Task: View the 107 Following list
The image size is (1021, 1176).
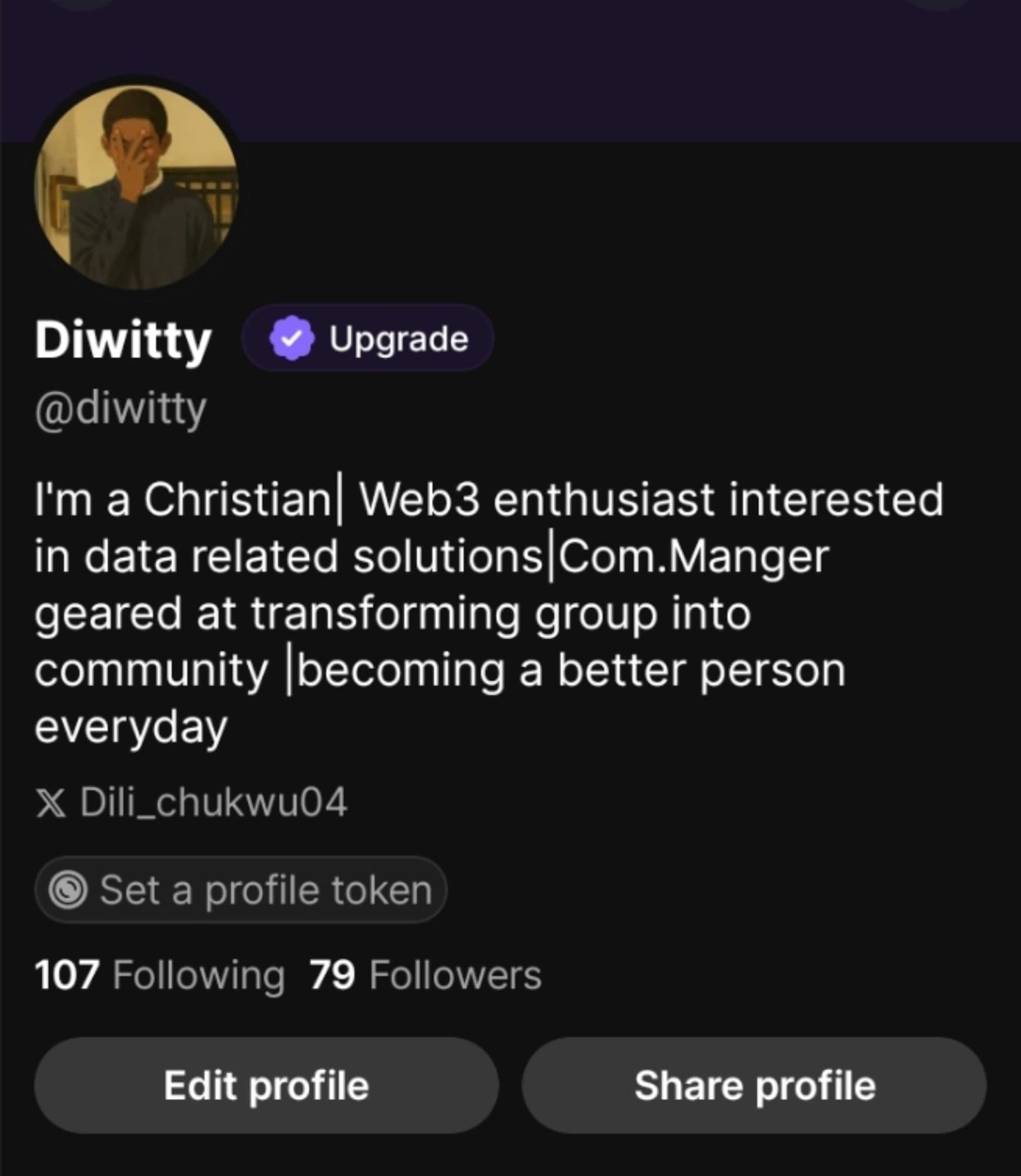Action: 160,975
